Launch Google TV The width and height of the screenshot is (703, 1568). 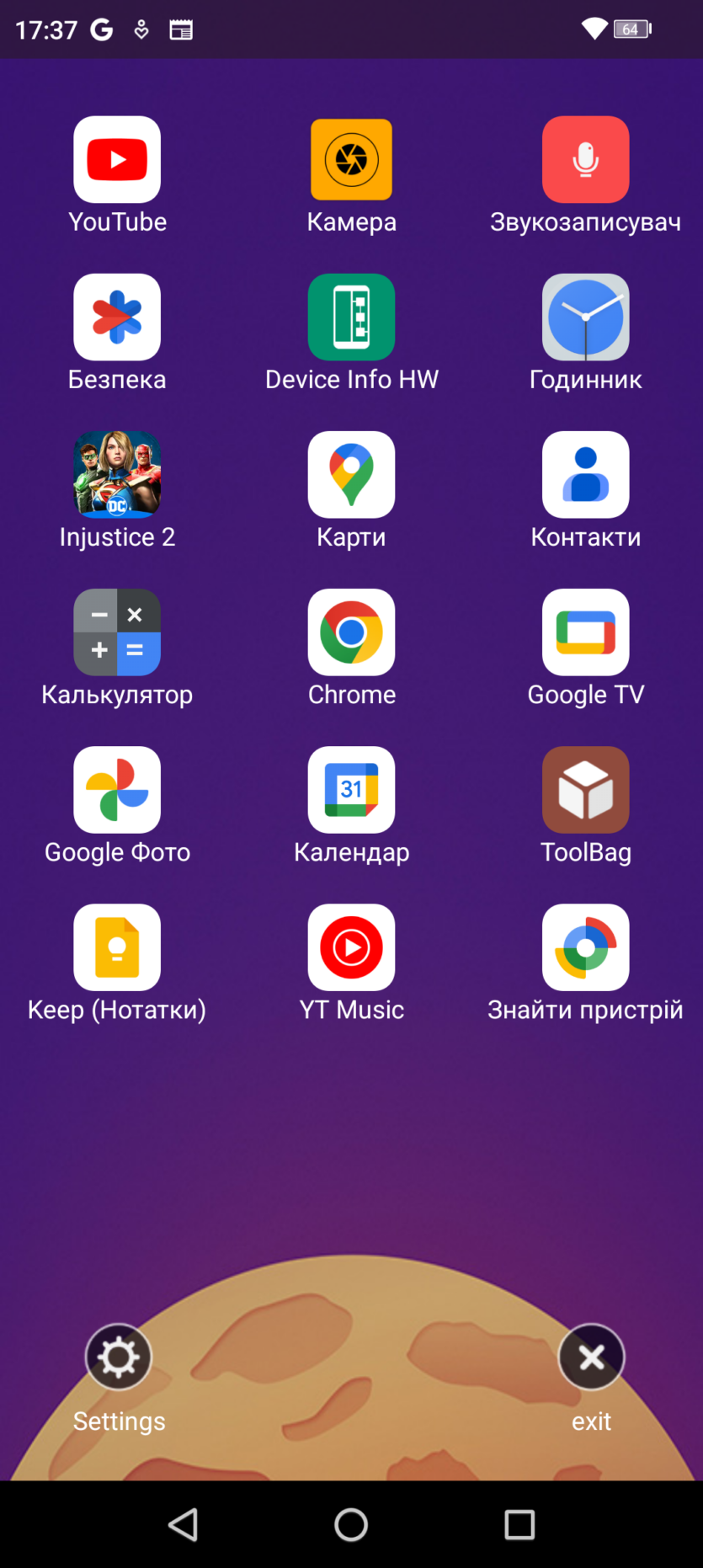[x=585, y=632]
